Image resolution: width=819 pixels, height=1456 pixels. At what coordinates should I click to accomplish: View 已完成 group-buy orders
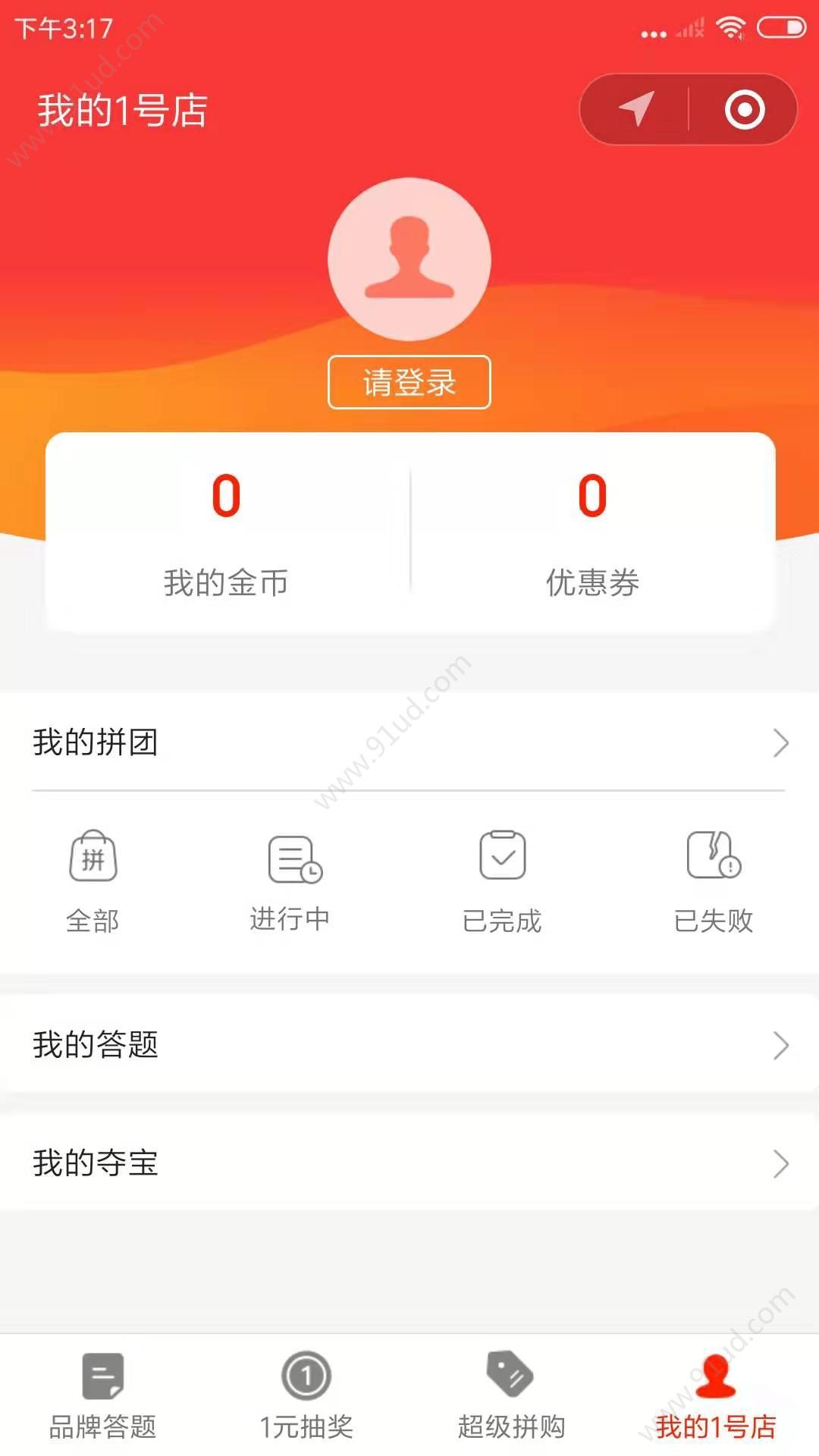point(502,881)
